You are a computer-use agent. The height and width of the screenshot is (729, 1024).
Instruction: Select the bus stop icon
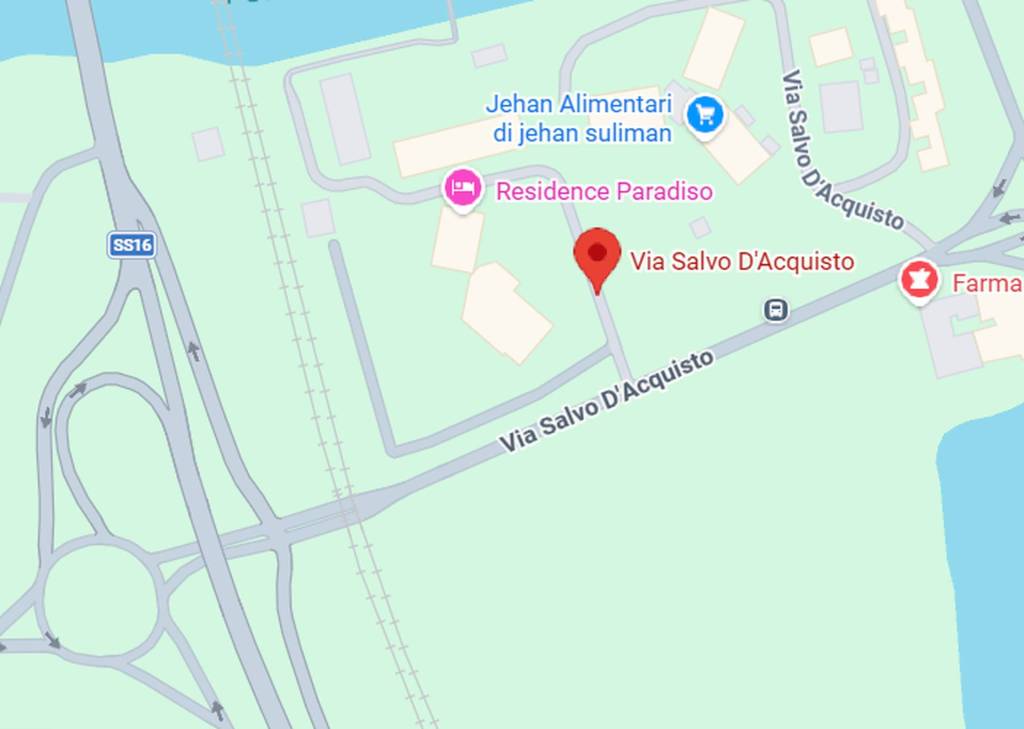776,310
